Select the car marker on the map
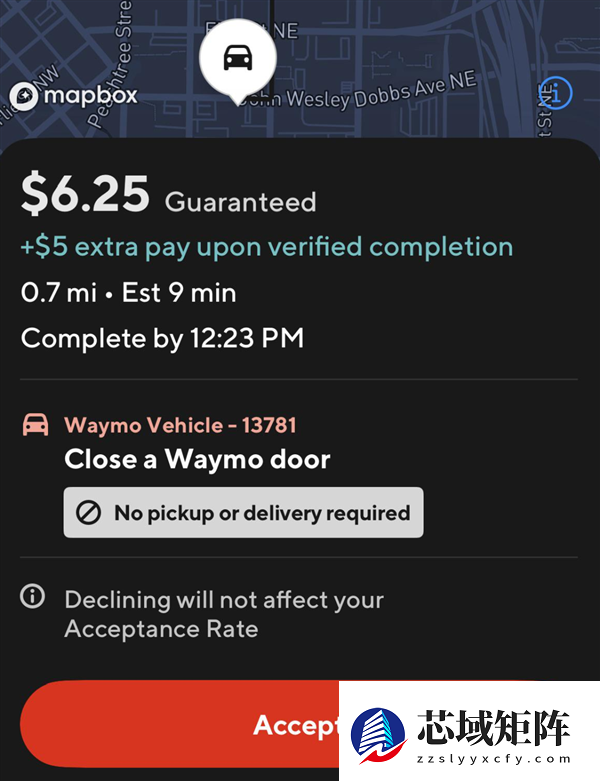Screen dimensions: 600x781 tap(238, 59)
